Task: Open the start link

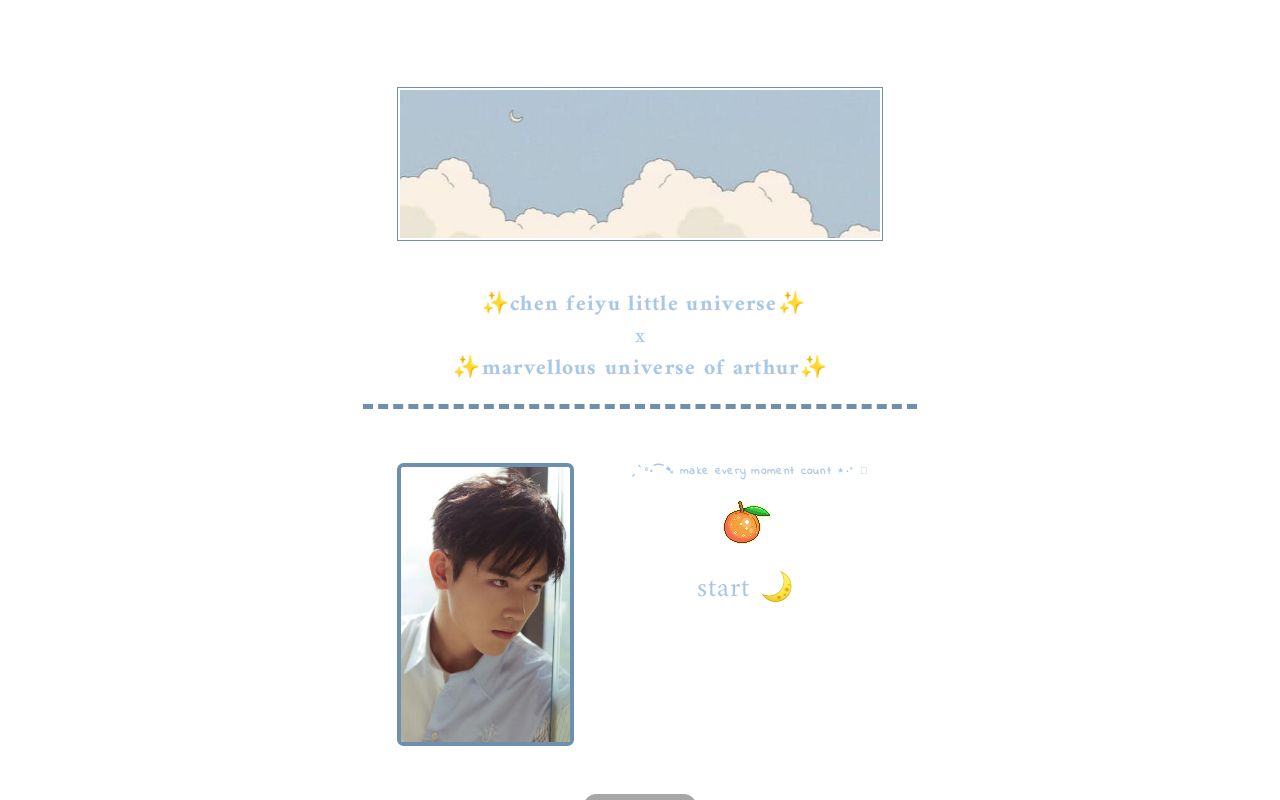Action: pyautogui.click(x=723, y=589)
